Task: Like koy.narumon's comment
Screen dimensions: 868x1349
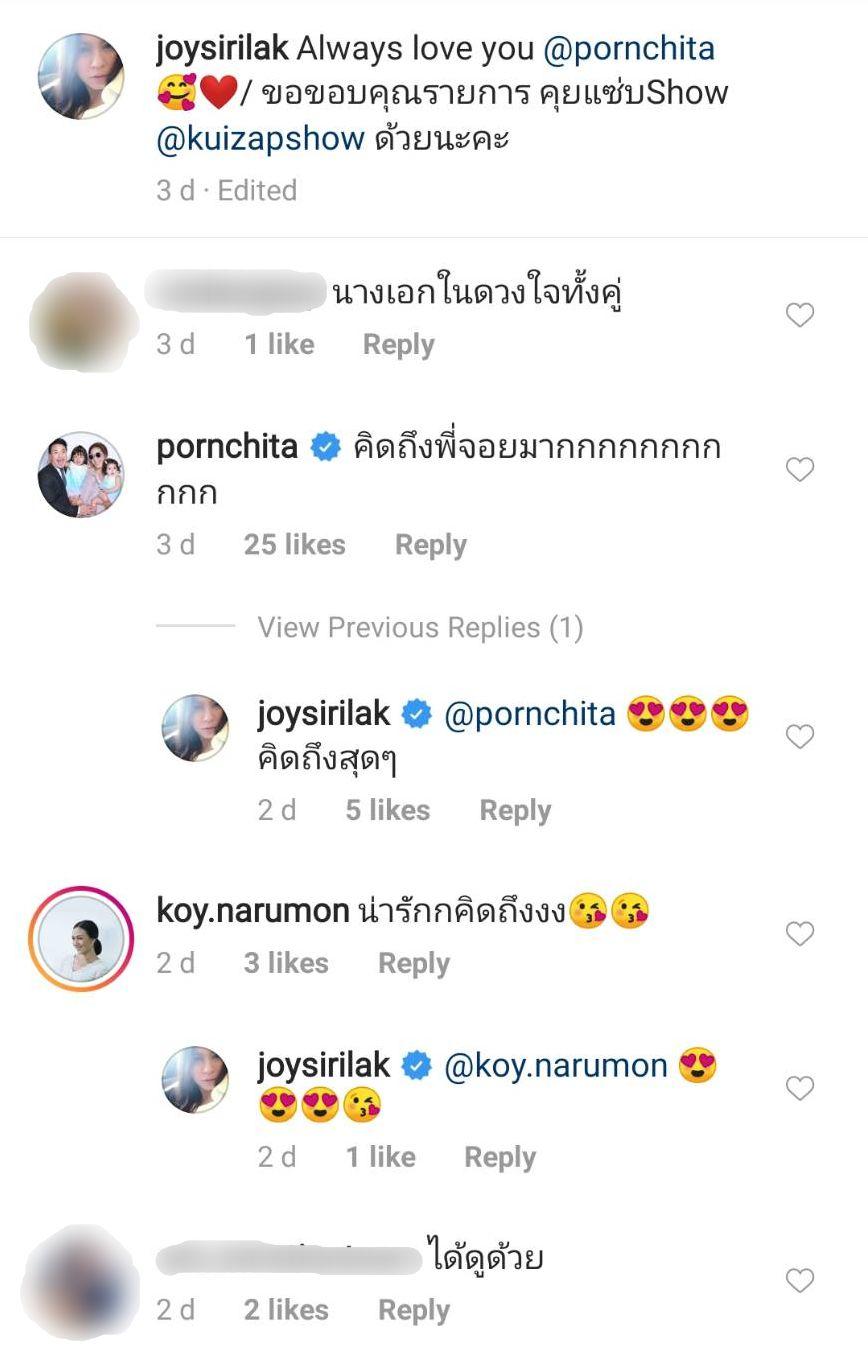Action: [x=800, y=934]
